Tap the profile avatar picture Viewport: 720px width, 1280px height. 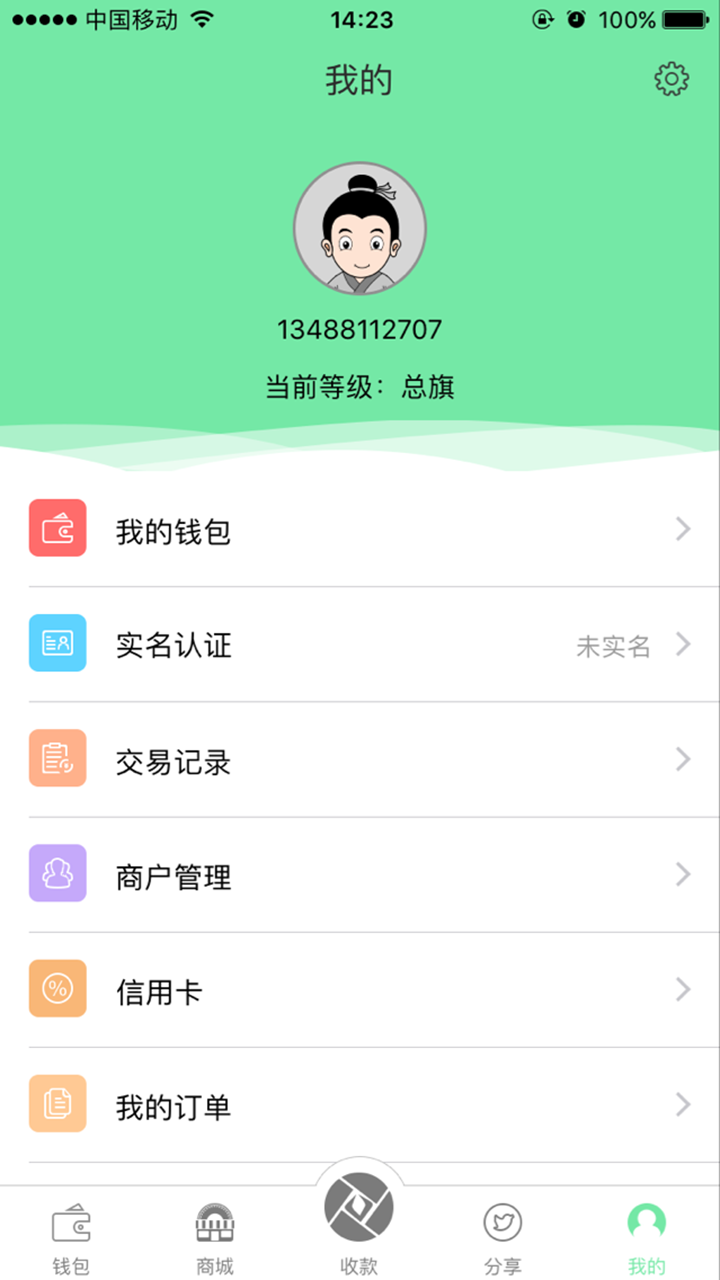(360, 229)
